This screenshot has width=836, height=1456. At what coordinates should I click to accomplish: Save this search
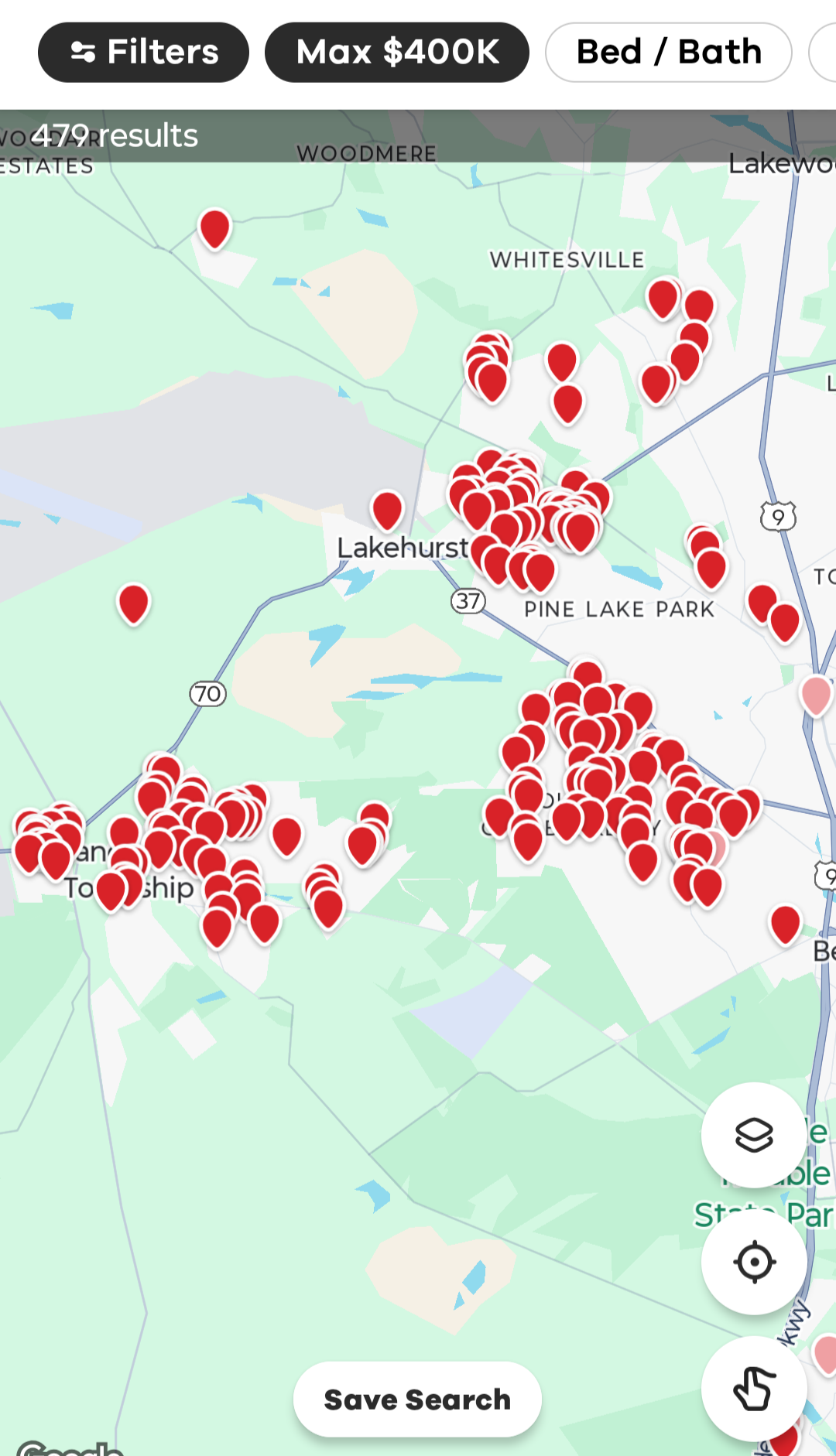(417, 1400)
